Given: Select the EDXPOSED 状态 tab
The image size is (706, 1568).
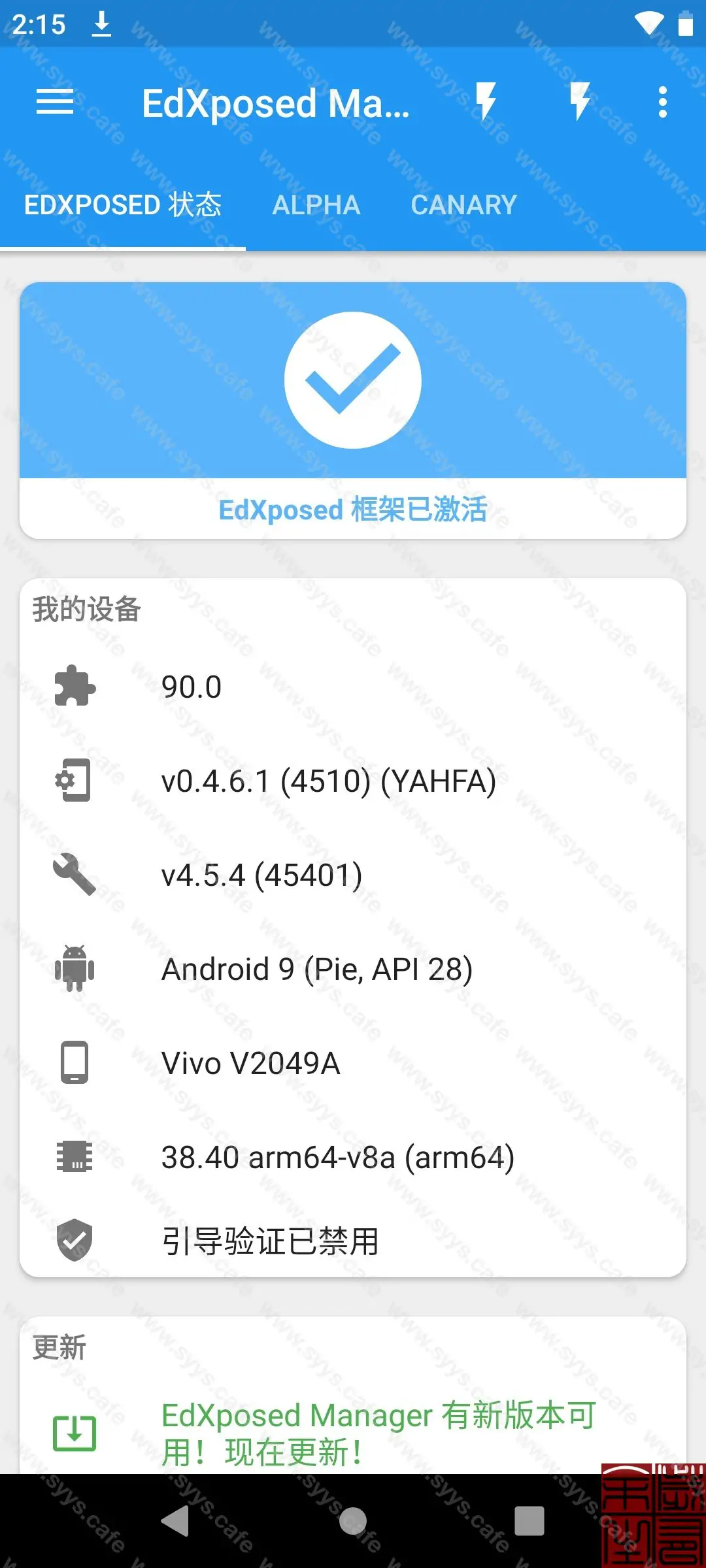Looking at the screenshot, I should pyautogui.click(x=123, y=205).
